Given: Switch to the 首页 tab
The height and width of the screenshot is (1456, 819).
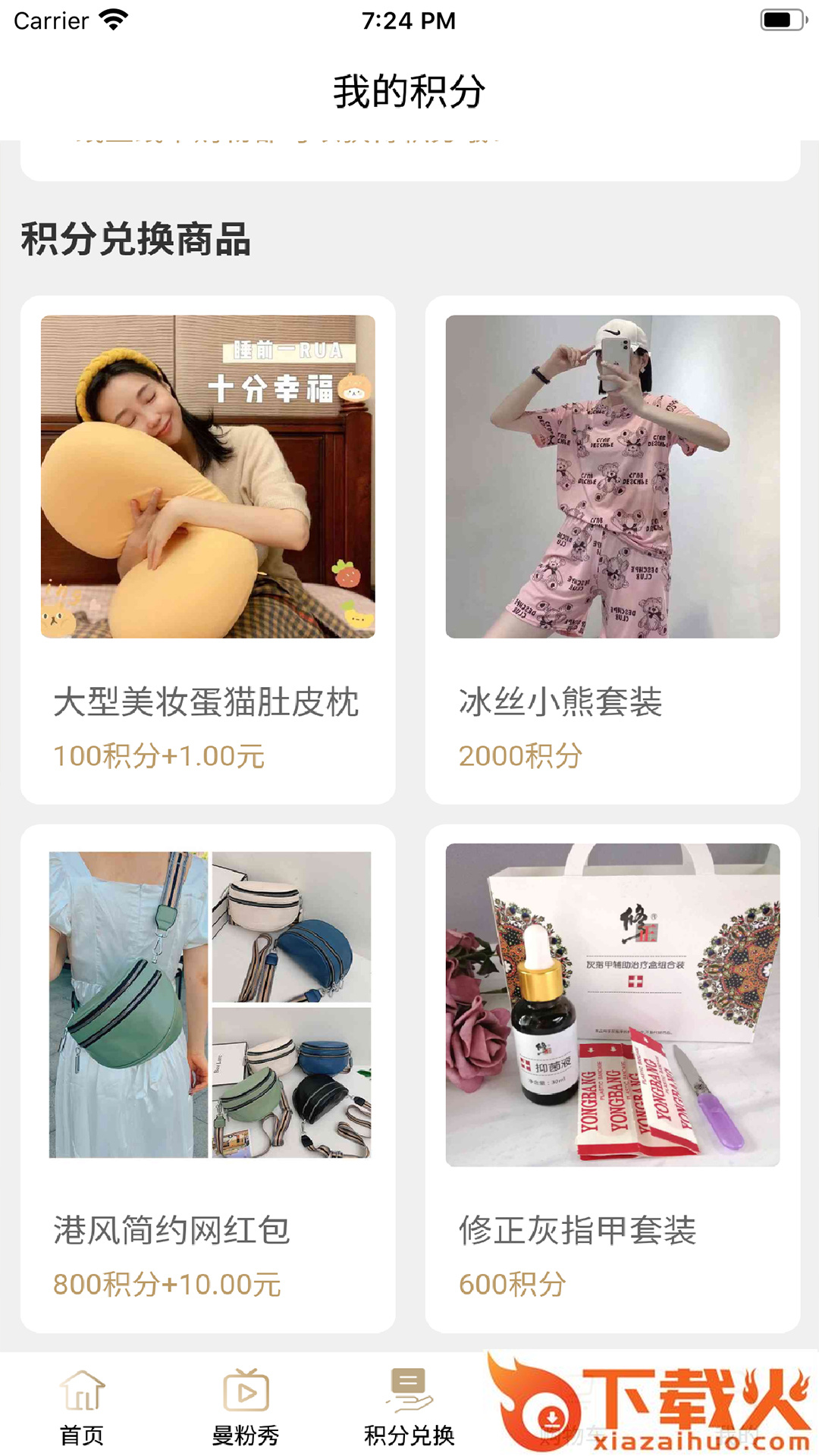Looking at the screenshot, I should [82, 1407].
